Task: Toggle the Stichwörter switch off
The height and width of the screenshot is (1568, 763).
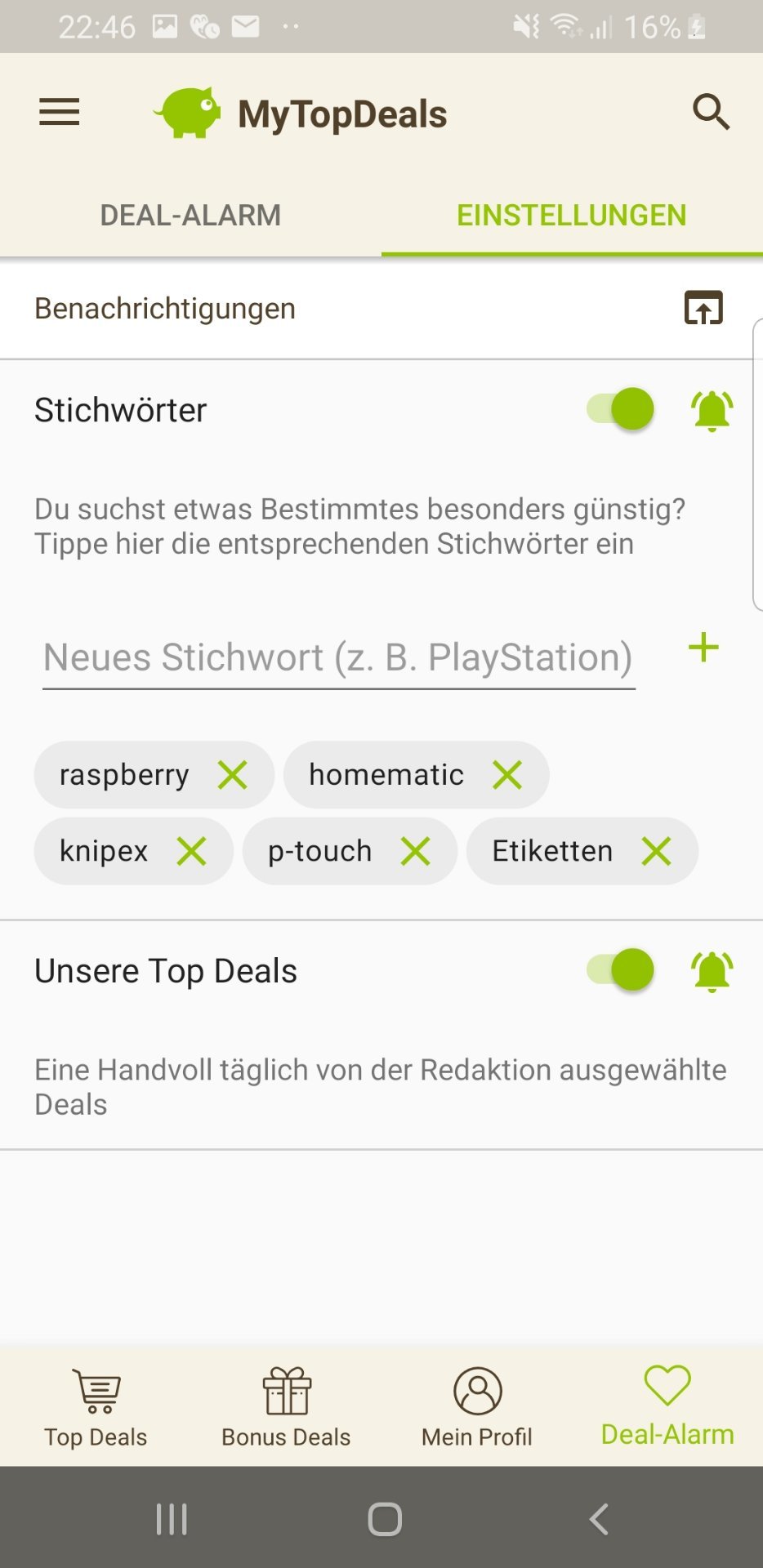Action: [x=621, y=409]
